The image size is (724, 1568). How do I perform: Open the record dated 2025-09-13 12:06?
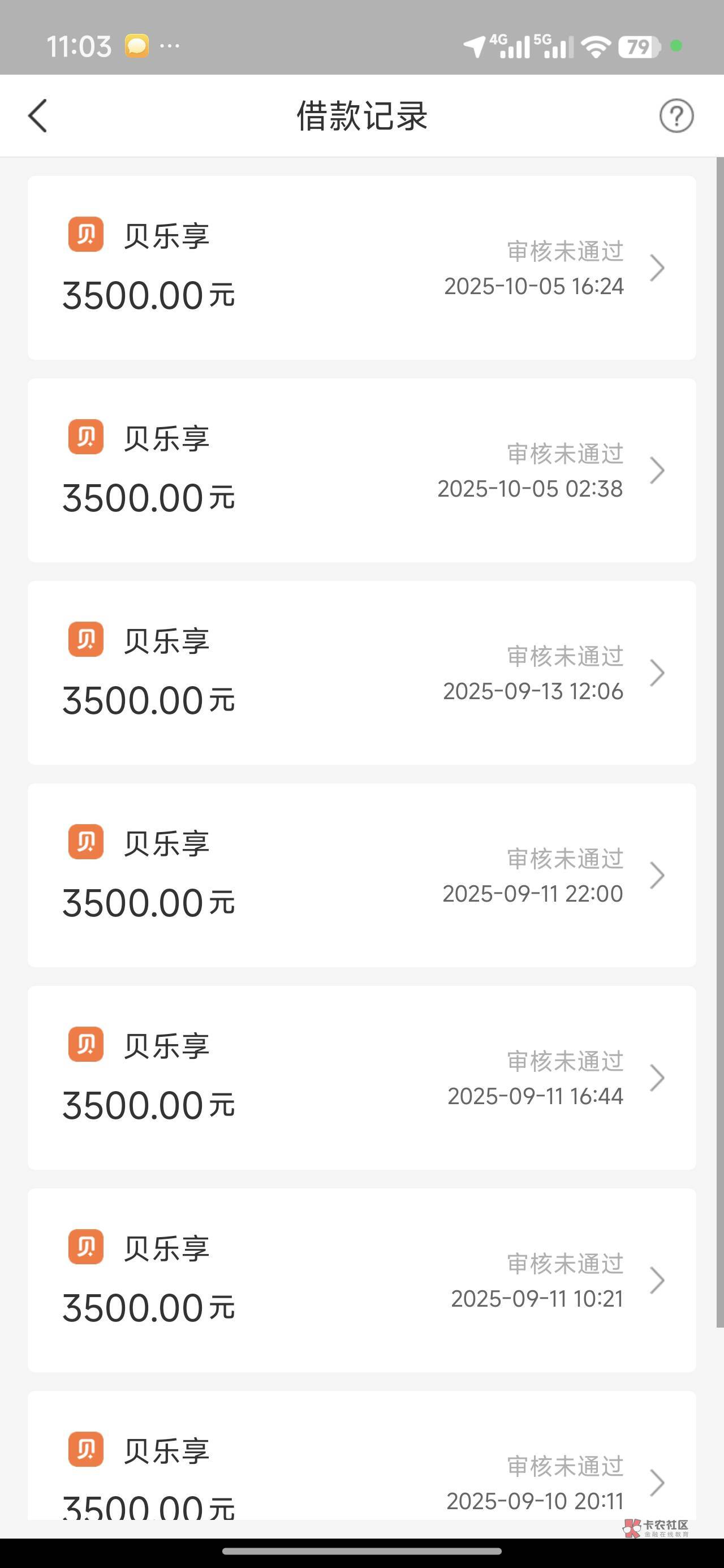pos(361,673)
